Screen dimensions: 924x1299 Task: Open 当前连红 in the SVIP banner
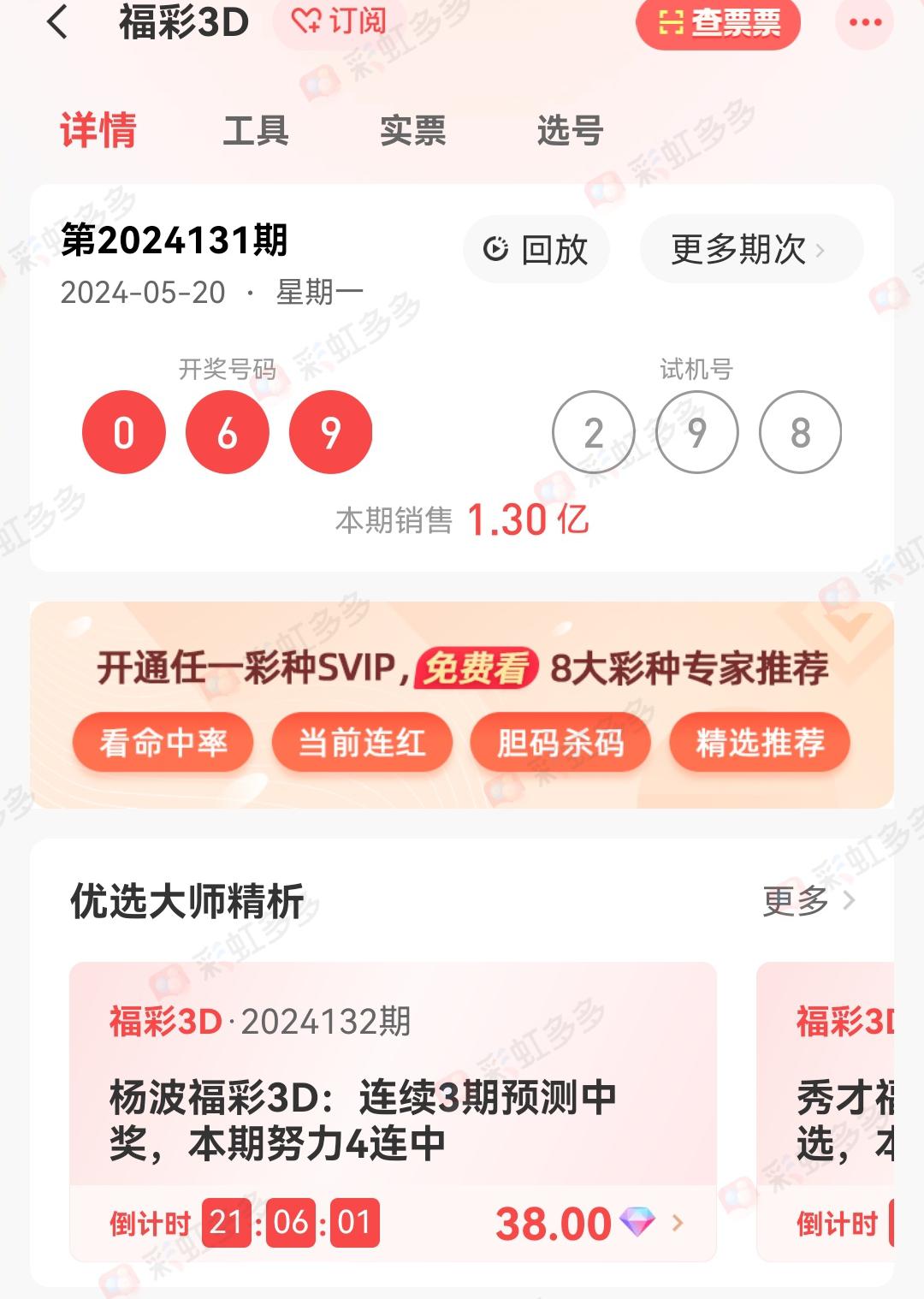(x=362, y=742)
